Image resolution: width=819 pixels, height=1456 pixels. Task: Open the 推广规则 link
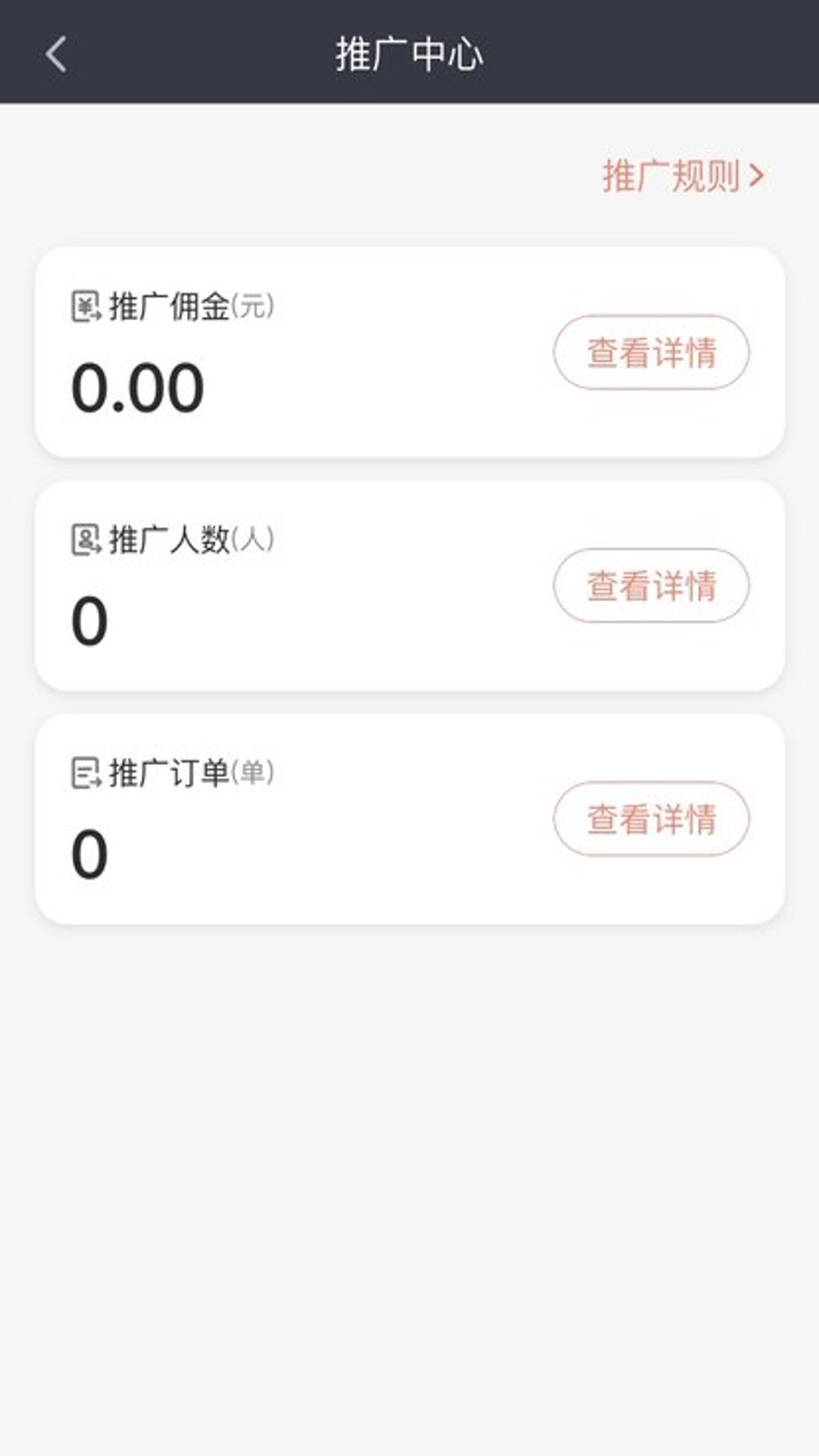click(x=683, y=176)
